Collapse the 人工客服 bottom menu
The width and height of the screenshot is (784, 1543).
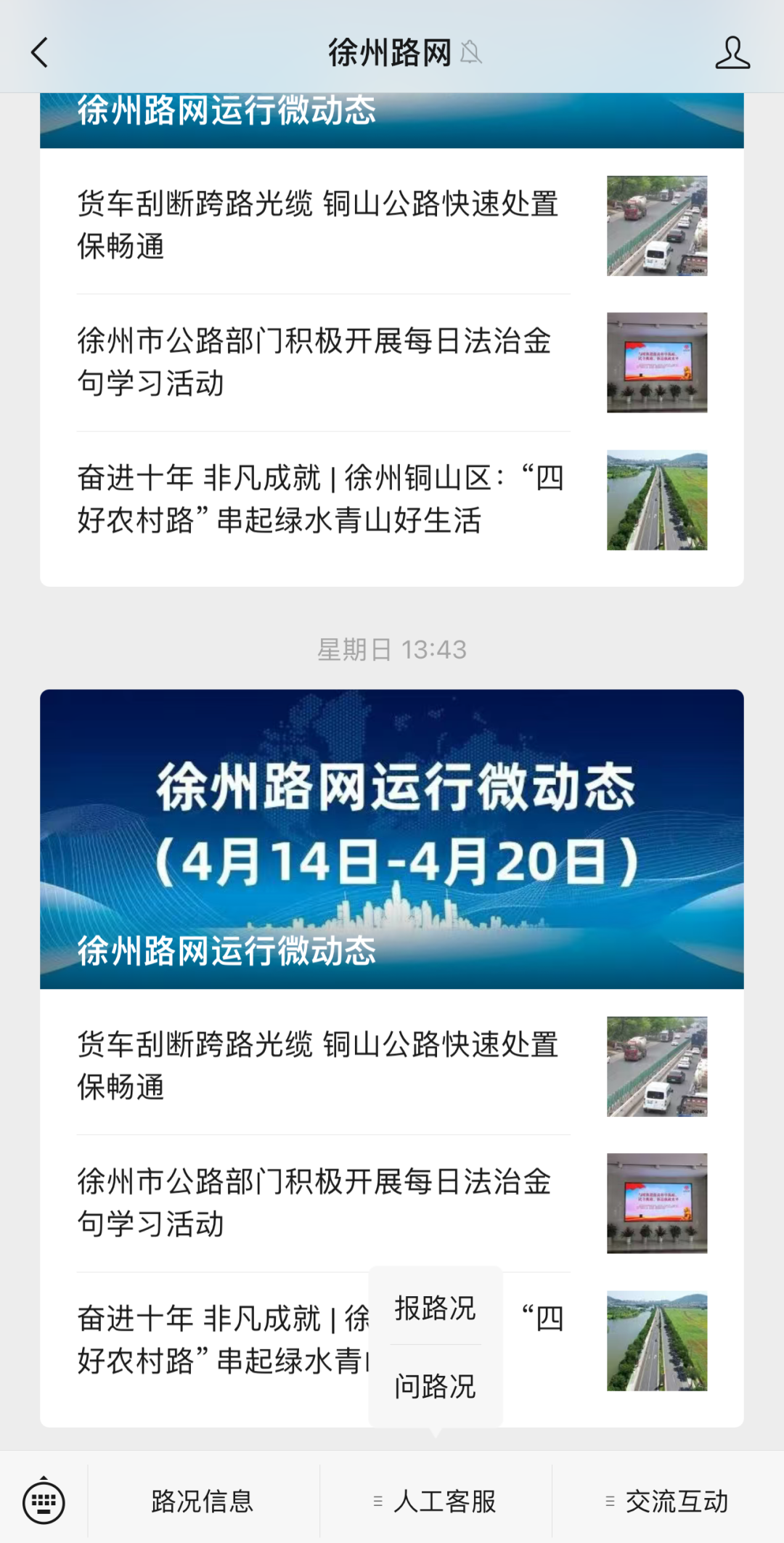coord(436,1501)
